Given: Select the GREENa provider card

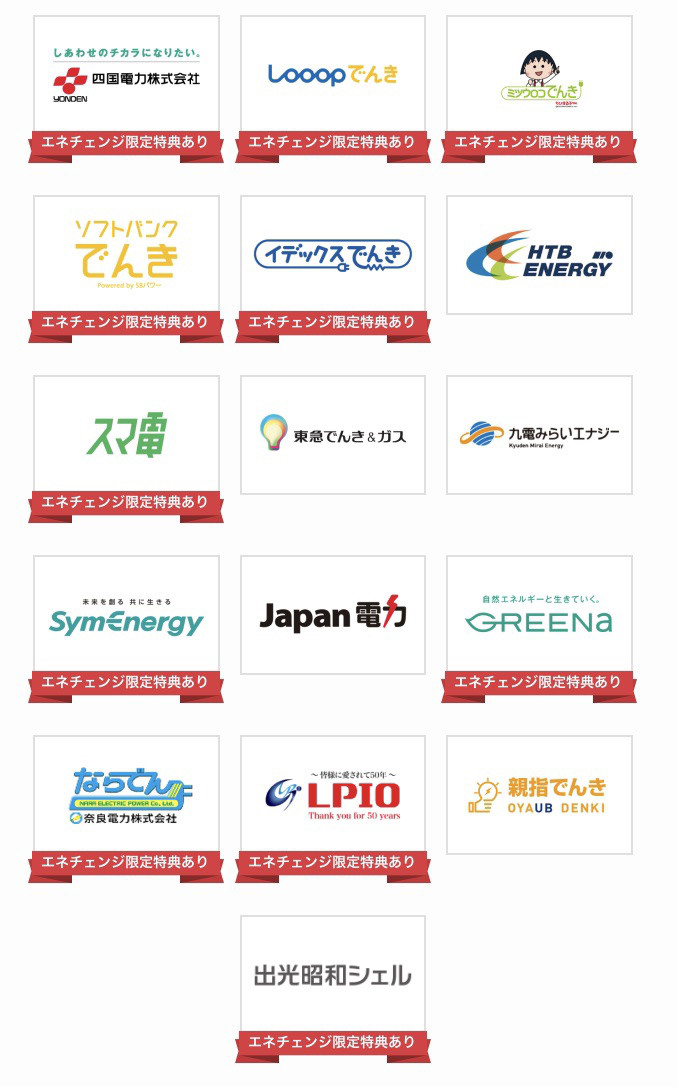Looking at the screenshot, I should tap(539, 615).
